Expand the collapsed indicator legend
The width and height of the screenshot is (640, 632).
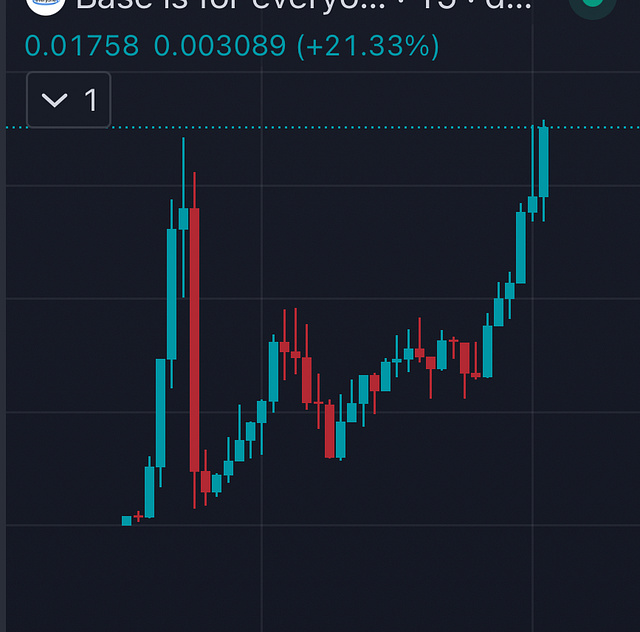[x=67, y=100]
